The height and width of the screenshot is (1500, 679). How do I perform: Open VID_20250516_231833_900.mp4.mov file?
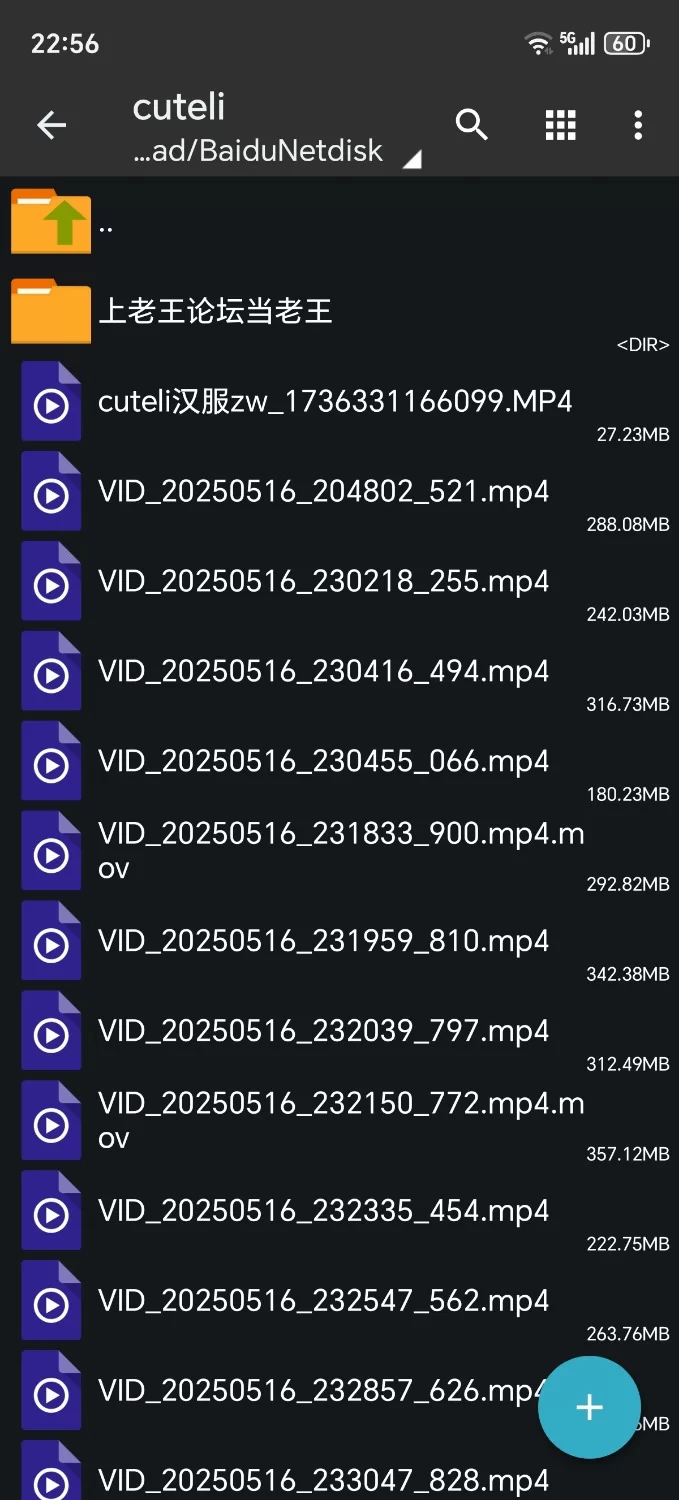click(340, 851)
